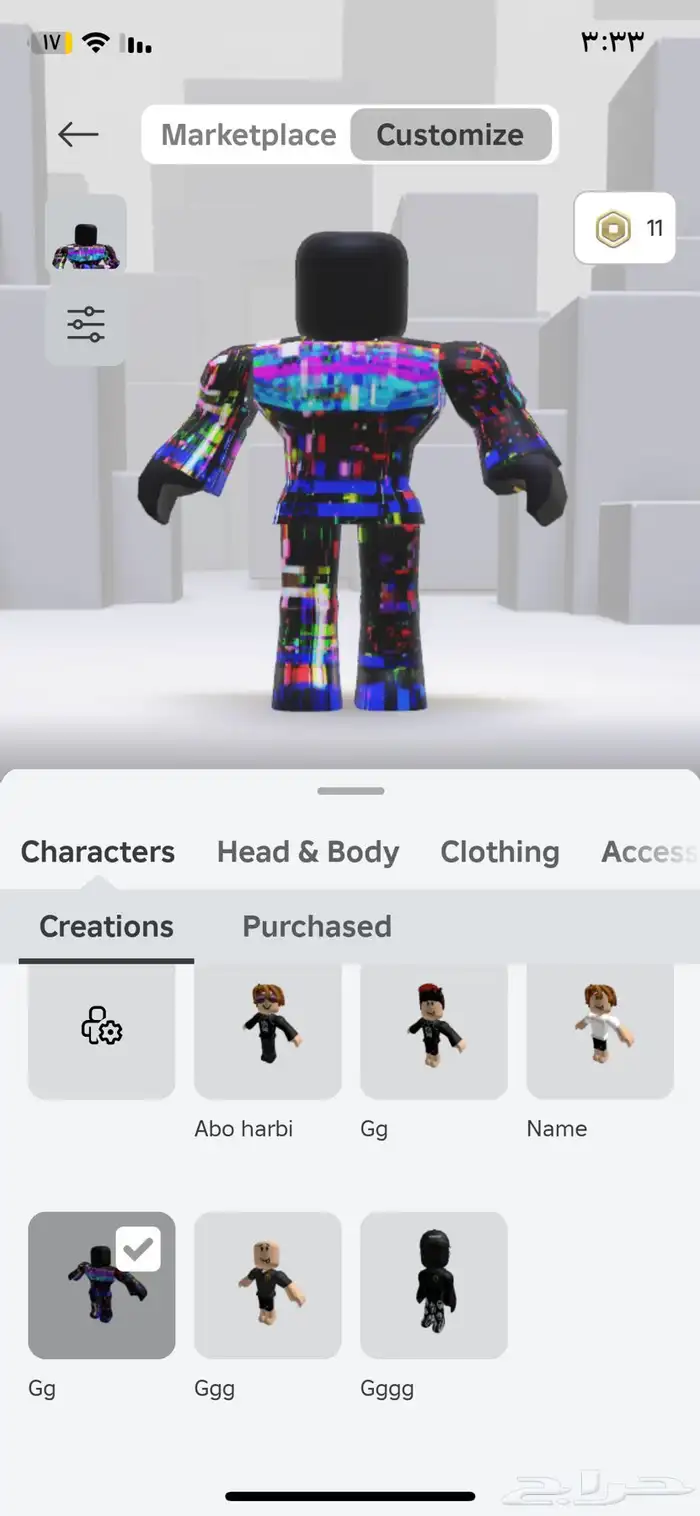Switch to the Head & Body tab
The image size is (700, 1516).
pyautogui.click(x=308, y=852)
